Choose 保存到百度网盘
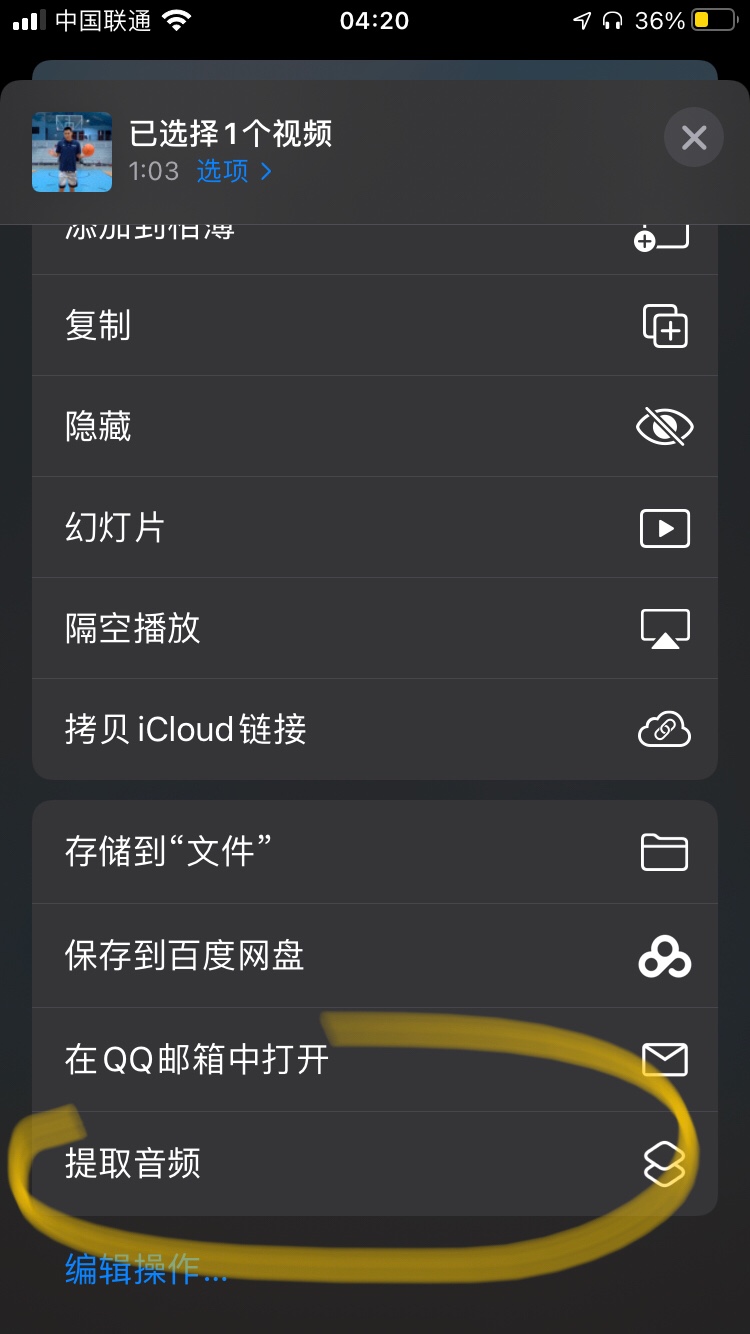Screen dimensions: 750x1334 pyautogui.click(x=374, y=957)
